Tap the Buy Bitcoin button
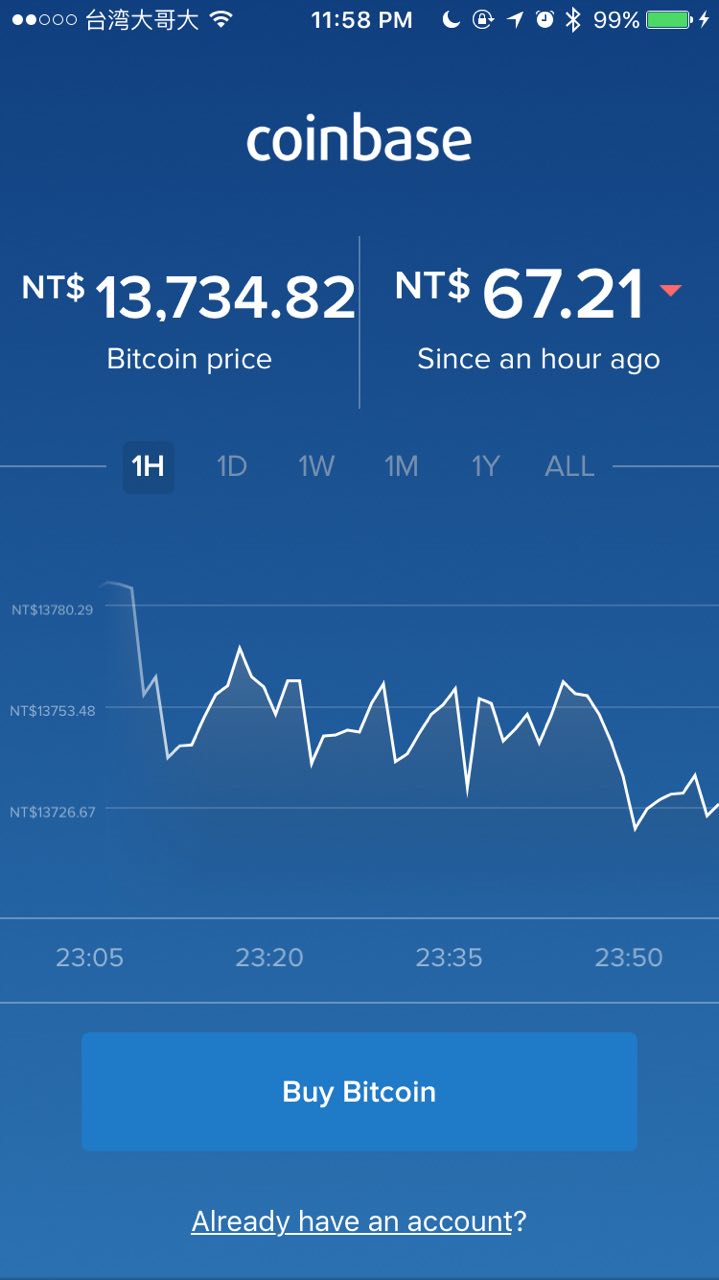This screenshot has height=1280, width=719. tap(359, 1091)
